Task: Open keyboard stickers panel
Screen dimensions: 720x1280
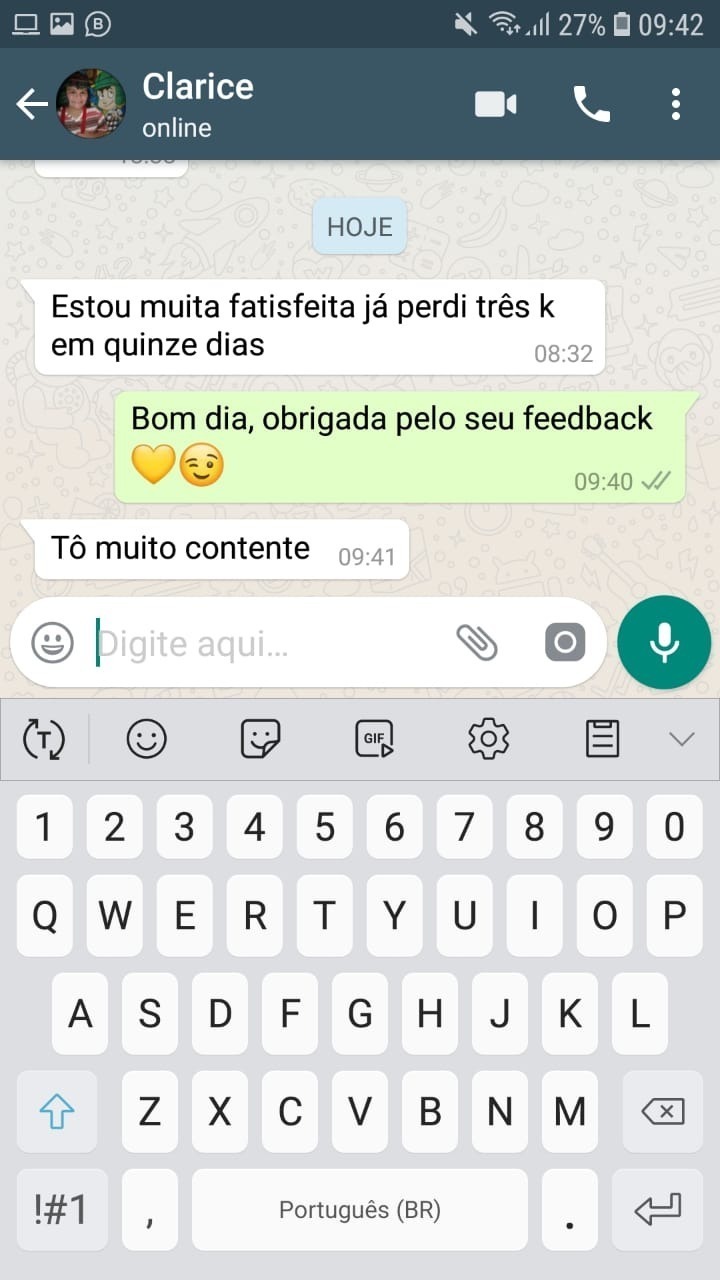Action: [x=261, y=740]
